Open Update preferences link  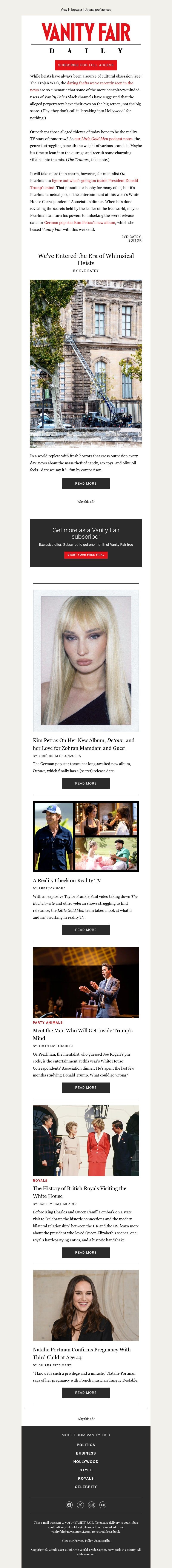pos(98,10)
